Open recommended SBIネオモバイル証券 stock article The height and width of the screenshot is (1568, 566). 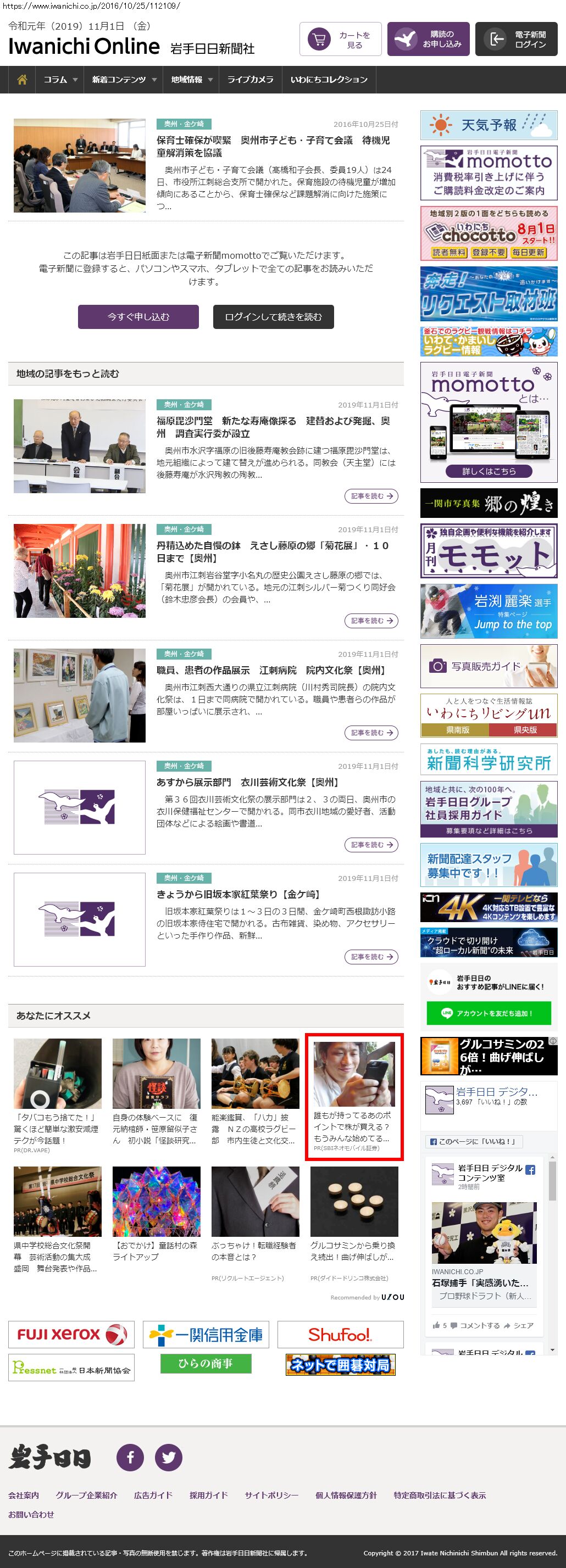(x=353, y=1096)
